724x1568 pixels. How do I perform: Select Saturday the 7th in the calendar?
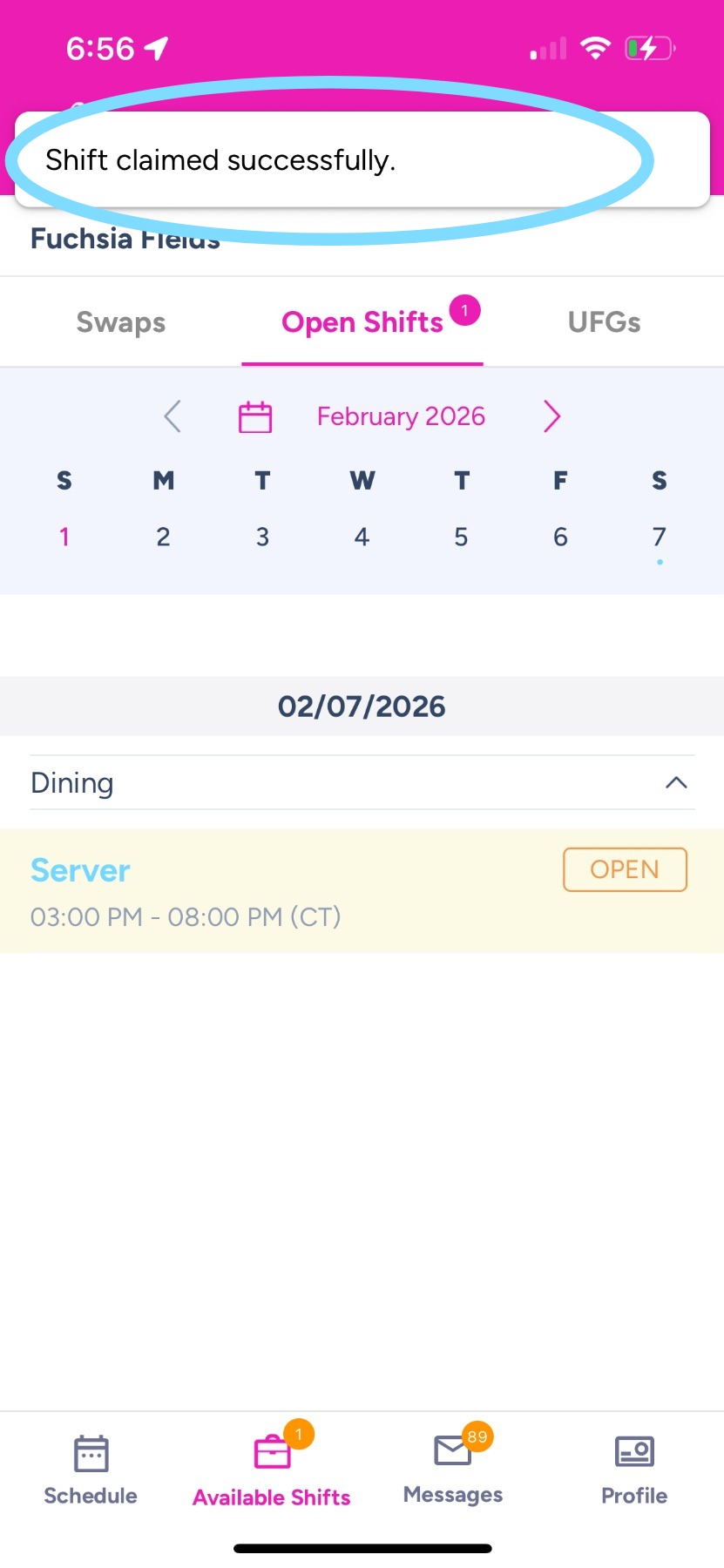click(660, 537)
